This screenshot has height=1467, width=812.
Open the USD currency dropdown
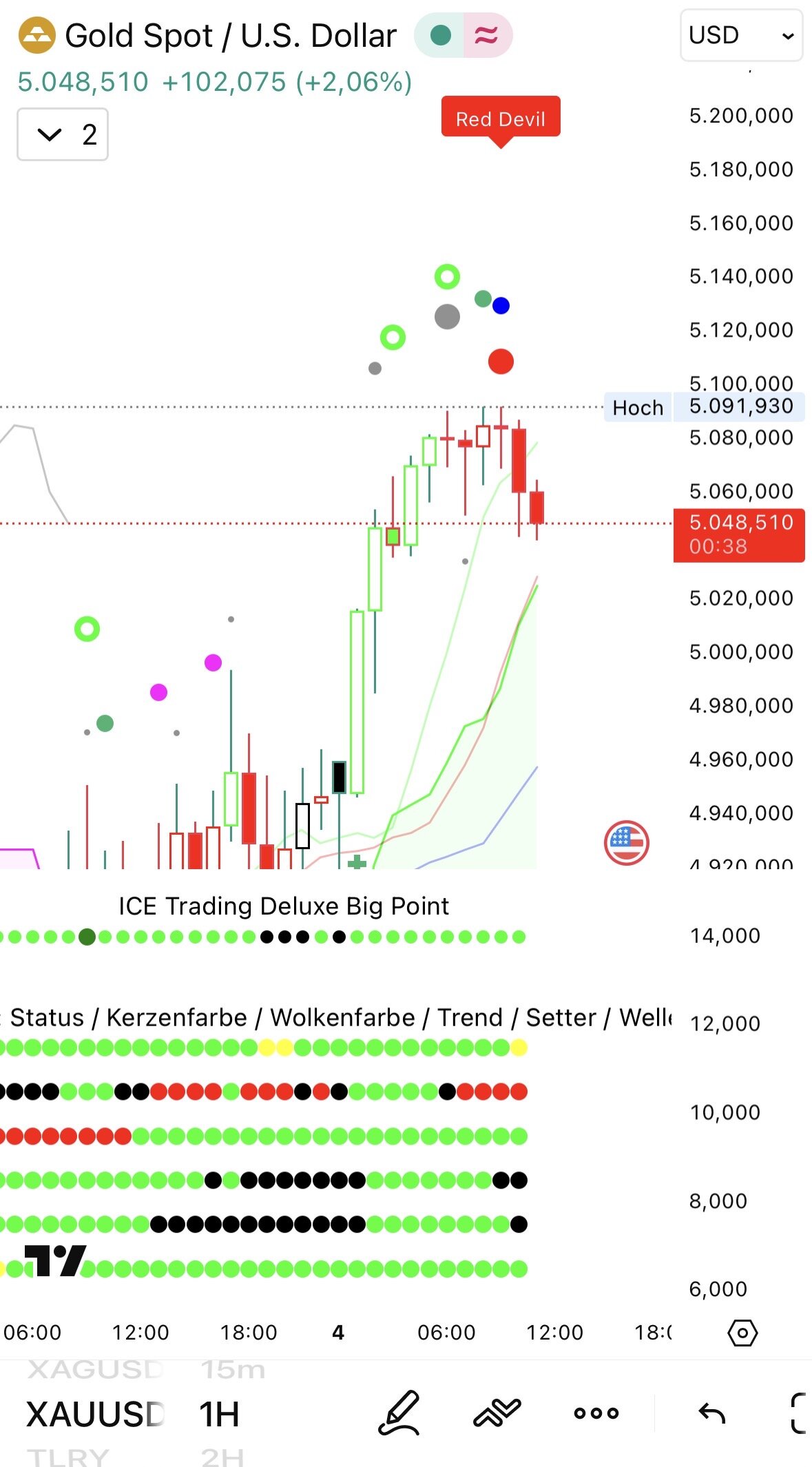(x=741, y=35)
